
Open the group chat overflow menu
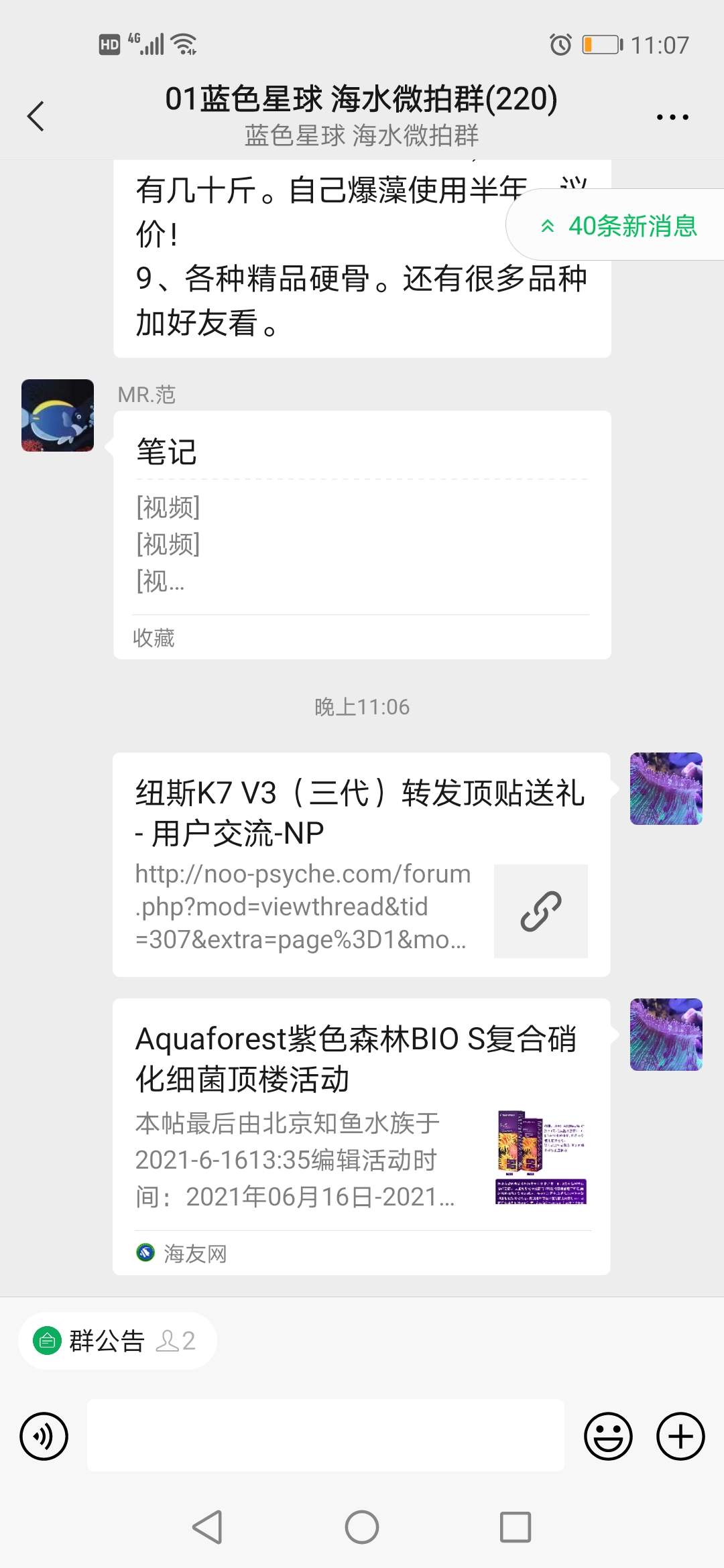coord(672,117)
